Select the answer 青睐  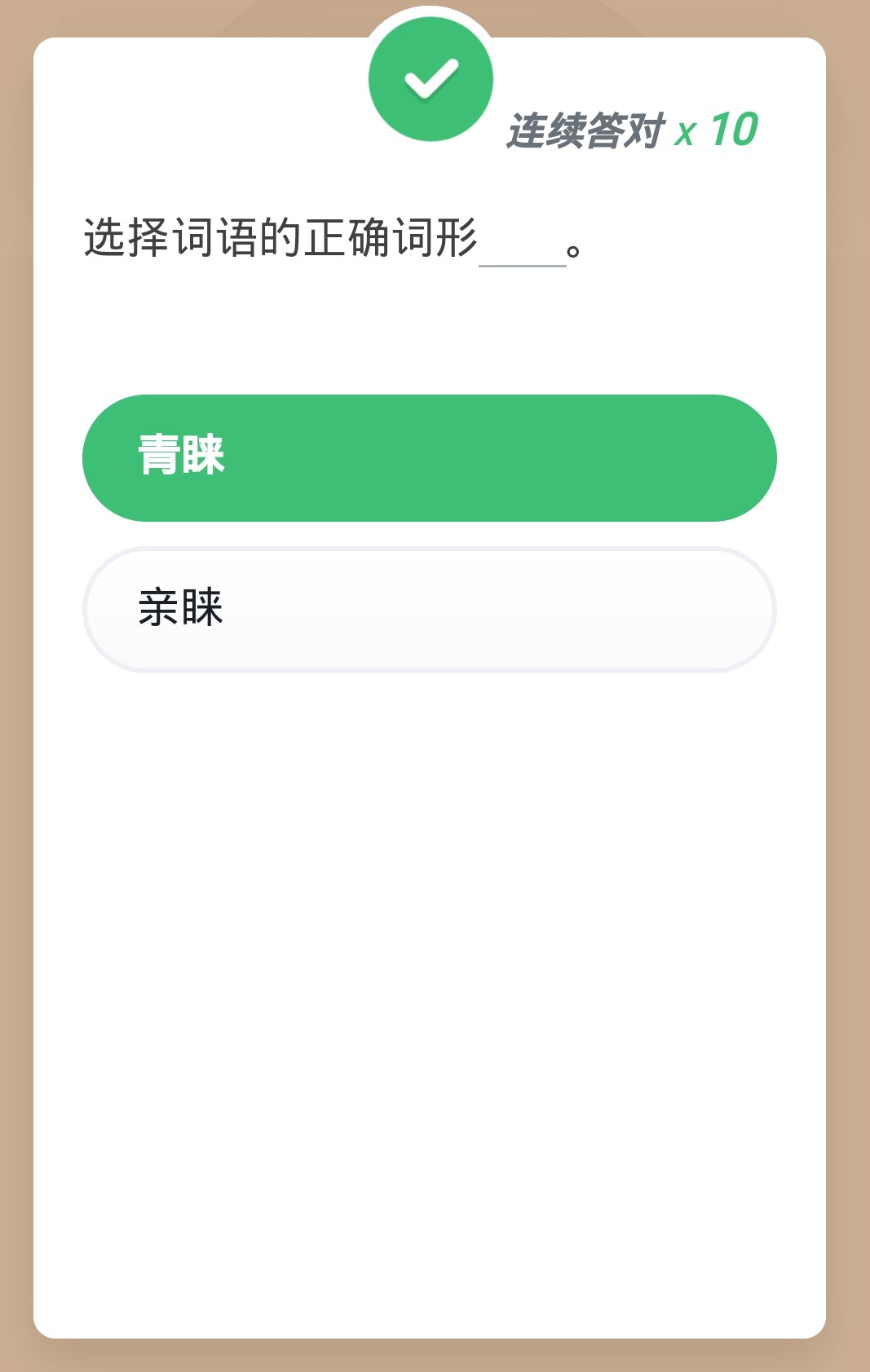429,457
